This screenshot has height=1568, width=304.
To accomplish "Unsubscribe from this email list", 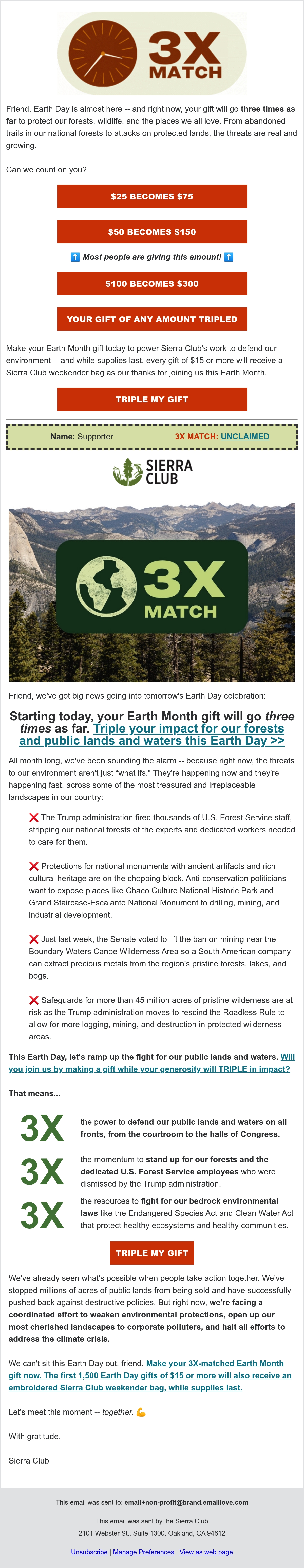I will pyautogui.click(x=89, y=1552).
